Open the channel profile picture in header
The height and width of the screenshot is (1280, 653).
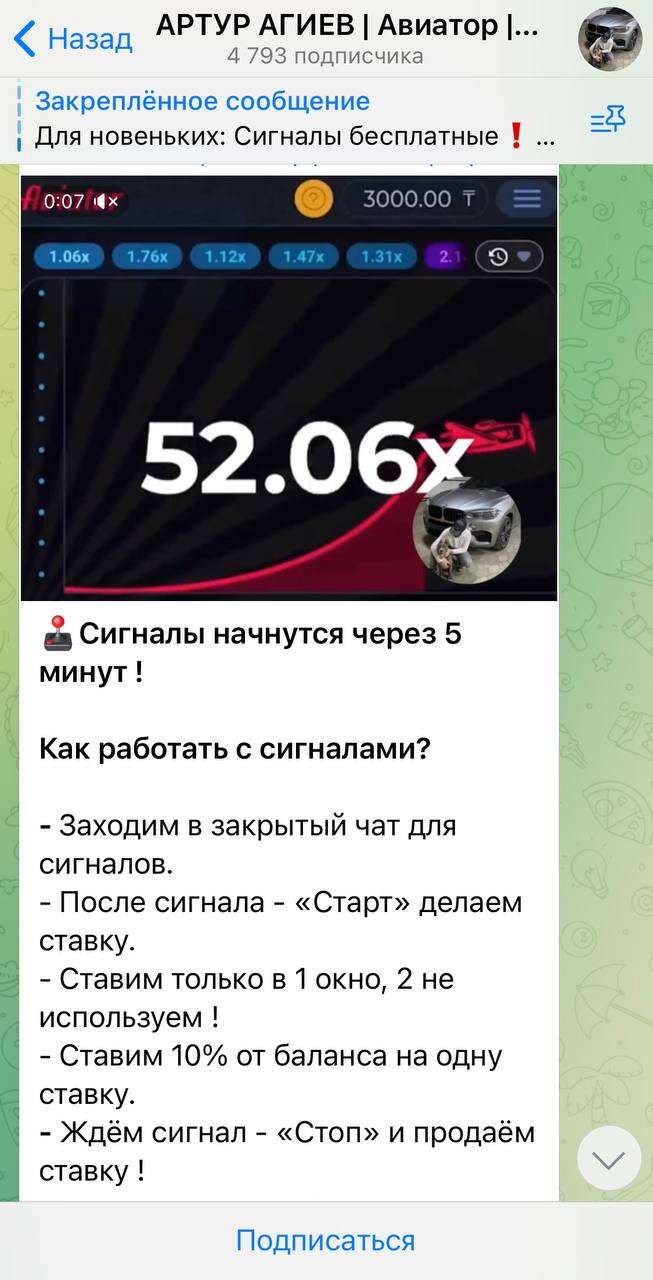[610, 39]
